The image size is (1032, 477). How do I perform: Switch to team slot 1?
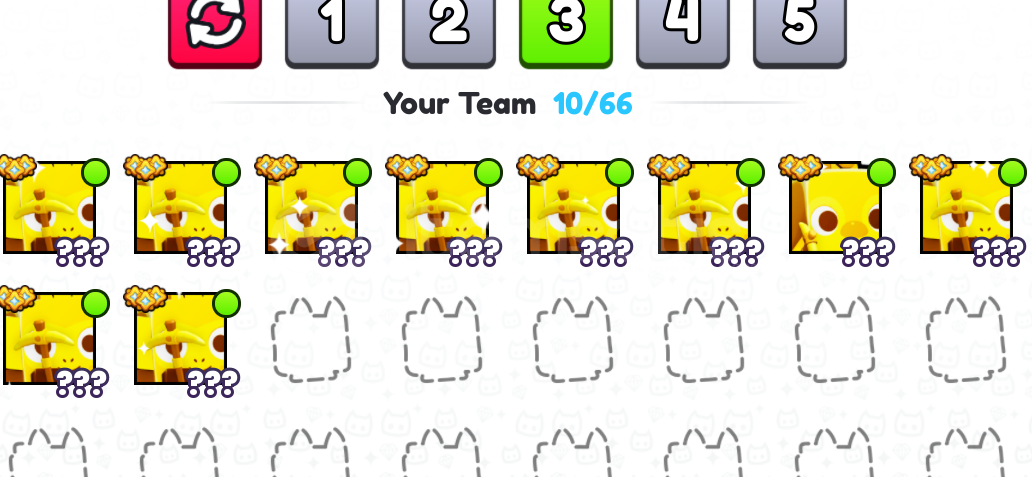[332, 28]
